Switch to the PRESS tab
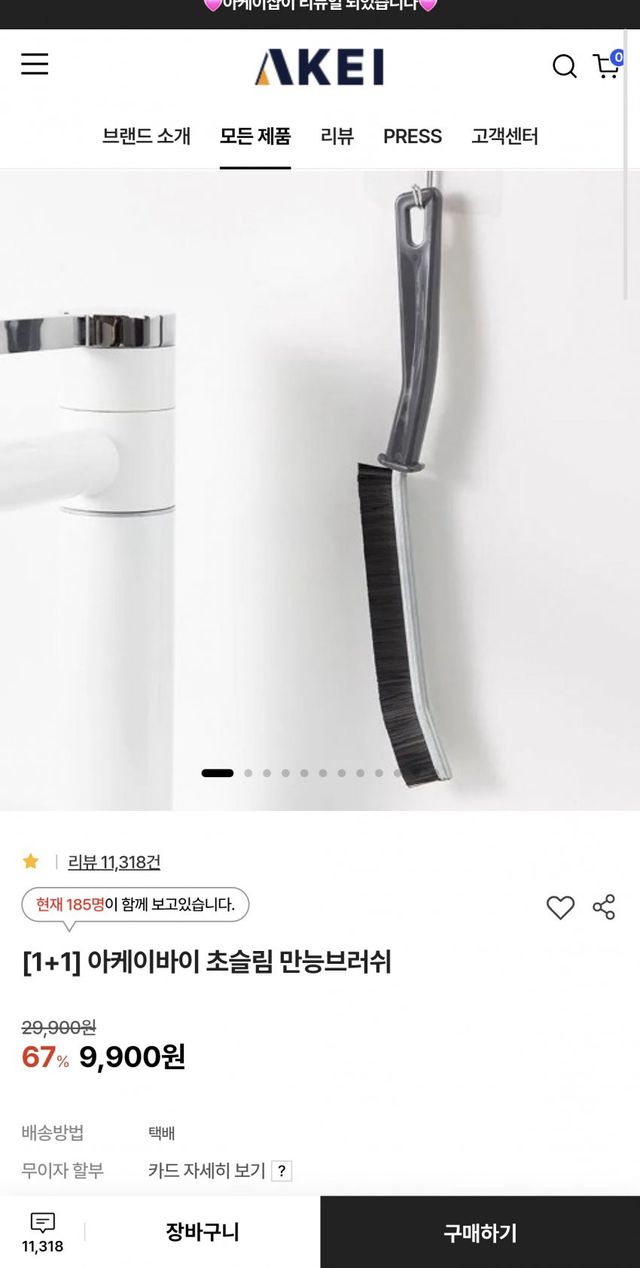 412,137
